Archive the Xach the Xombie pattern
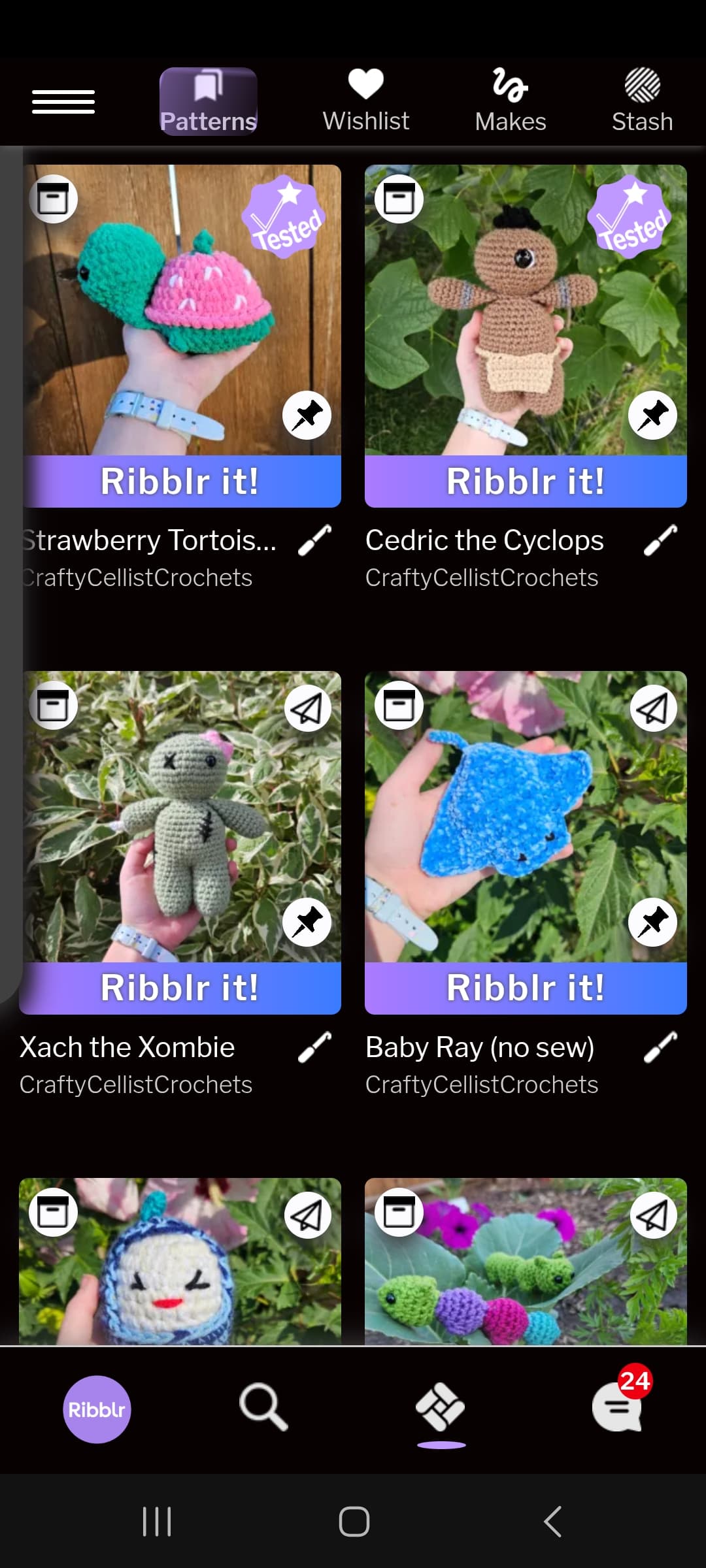This screenshot has height=1568, width=706. pyautogui.click(x=54, y=706)
